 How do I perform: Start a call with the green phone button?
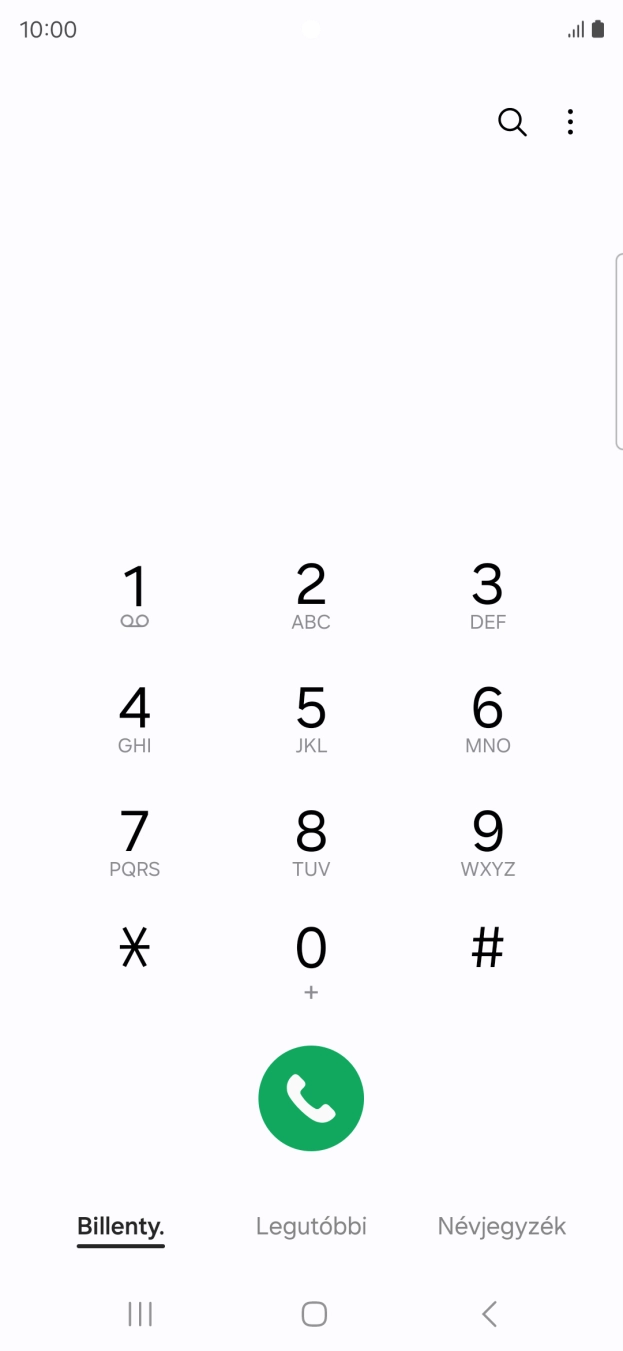coord(311,1098)
